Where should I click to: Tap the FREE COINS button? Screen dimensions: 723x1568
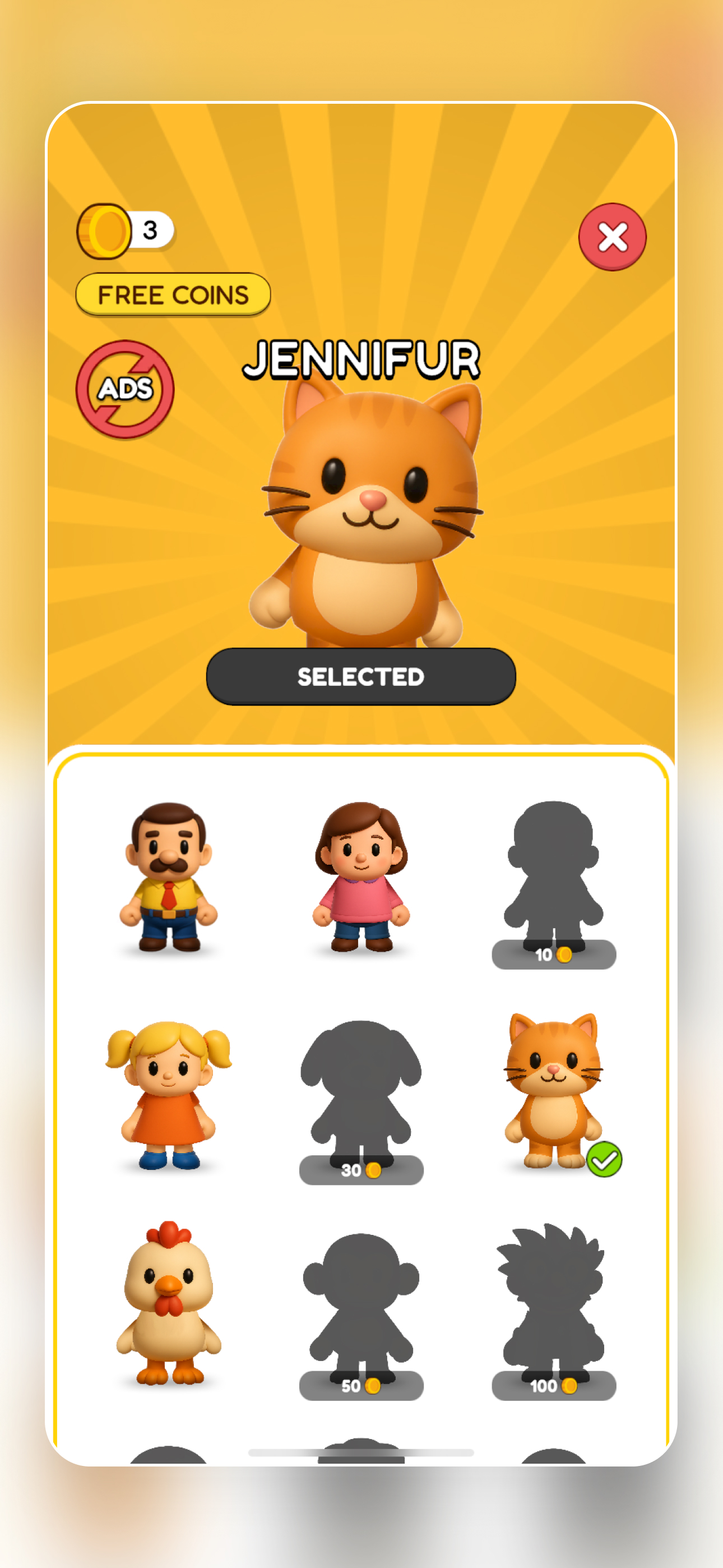(x=173, y=294)
